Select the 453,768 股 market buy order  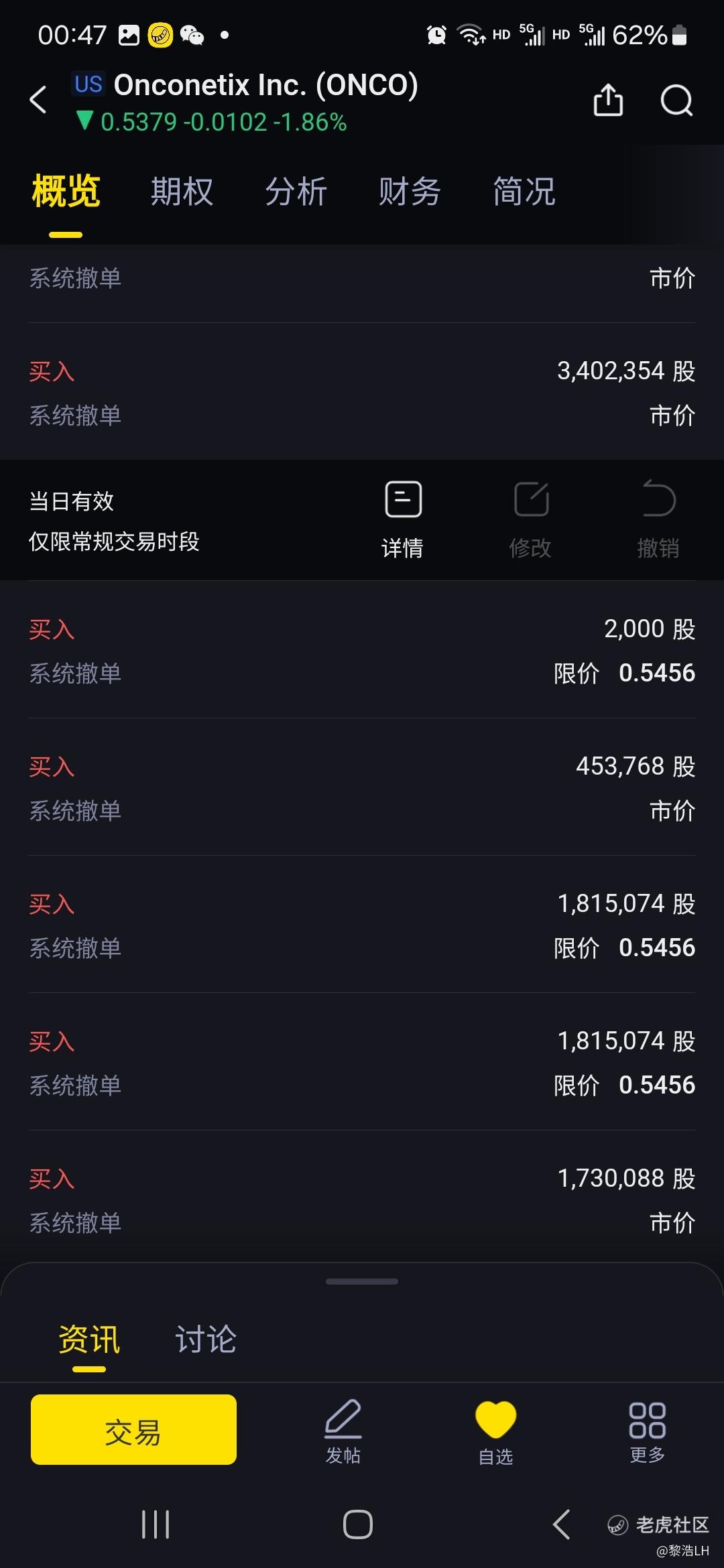[362, 787]
